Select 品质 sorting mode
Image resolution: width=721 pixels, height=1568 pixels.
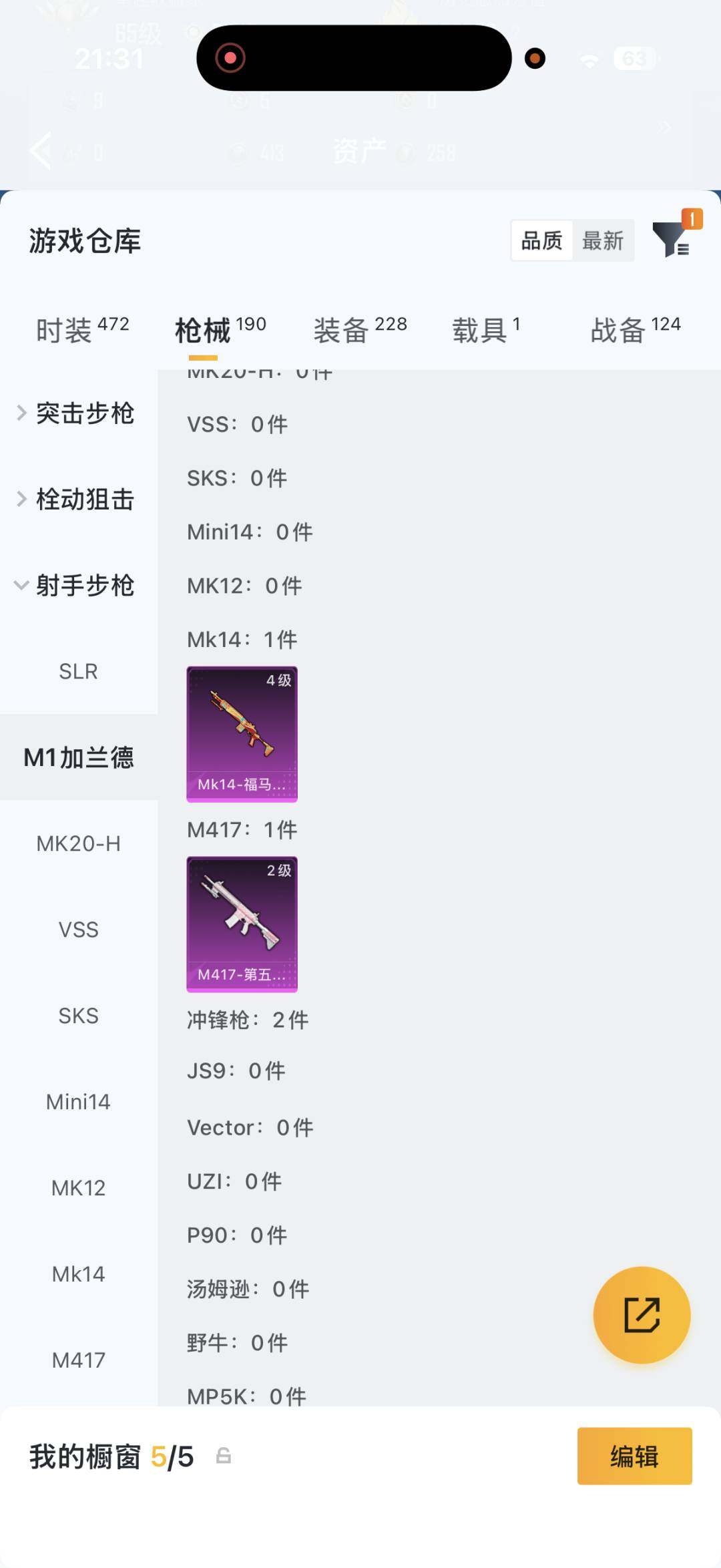tap(541, 242)
